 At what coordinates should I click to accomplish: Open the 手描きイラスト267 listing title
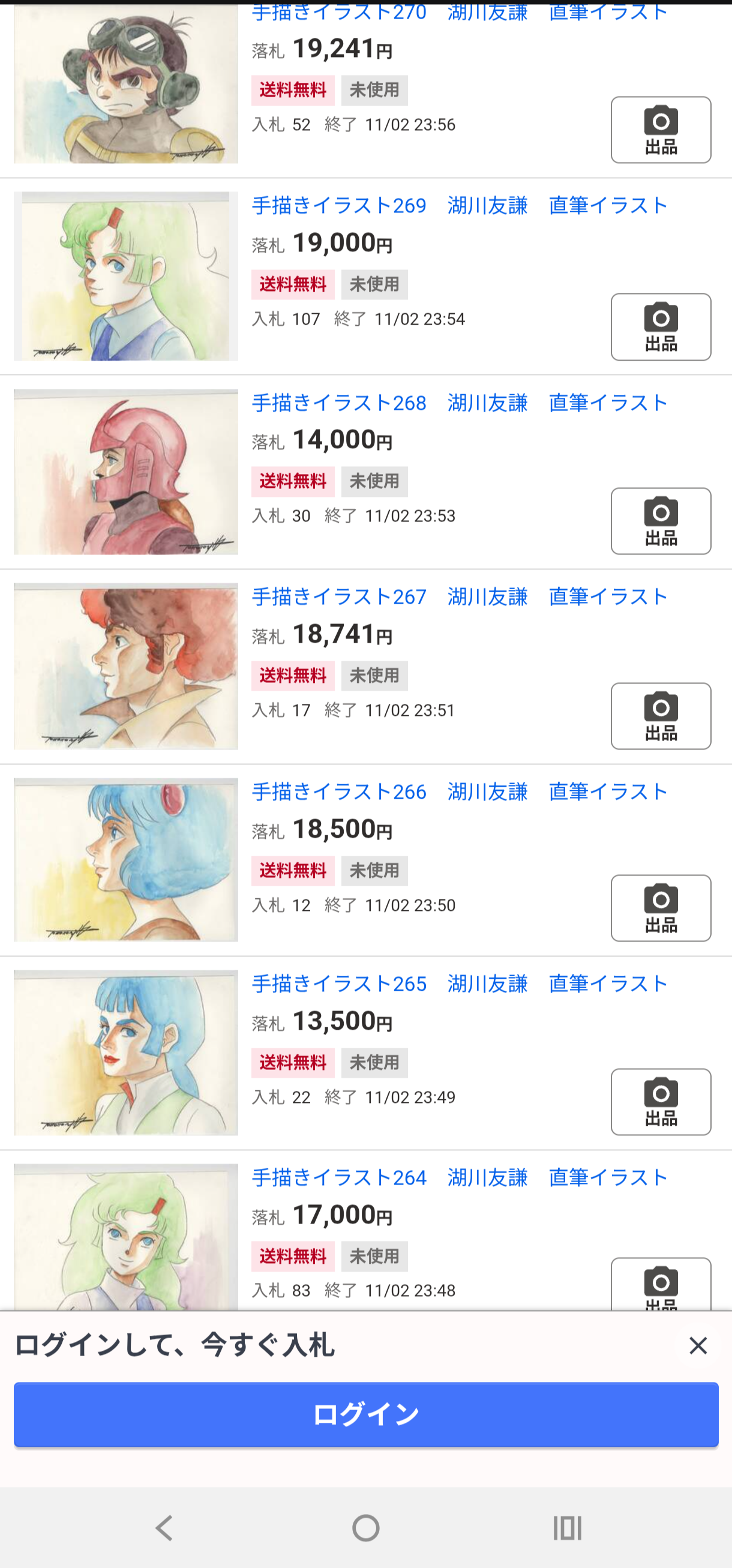pos(460,597)
